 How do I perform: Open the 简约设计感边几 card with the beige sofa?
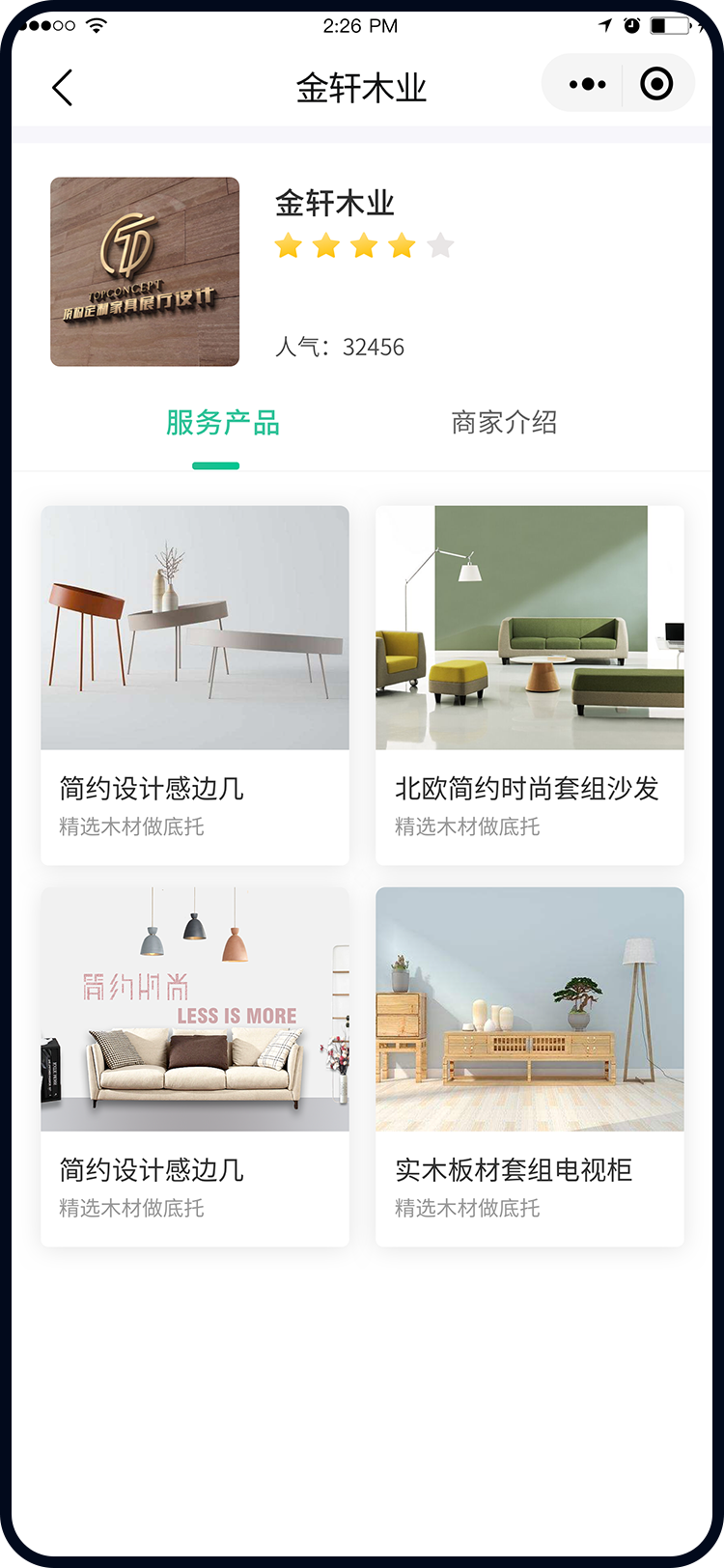[194, 1065]
